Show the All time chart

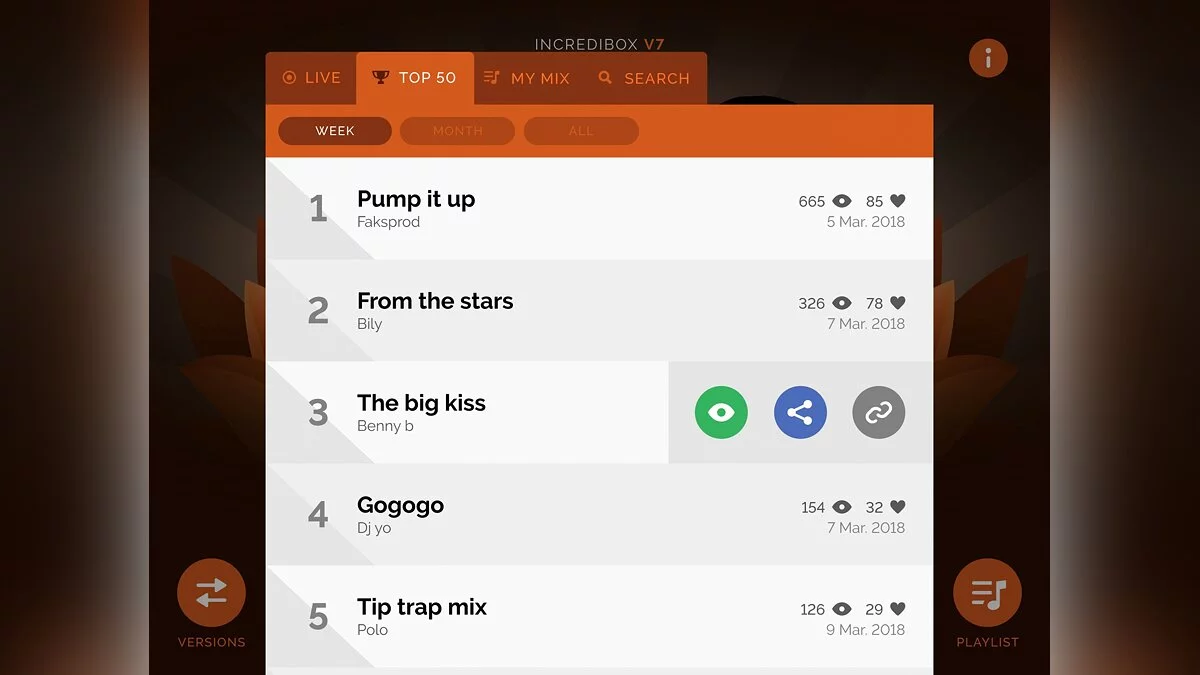[x=581, y=131]
